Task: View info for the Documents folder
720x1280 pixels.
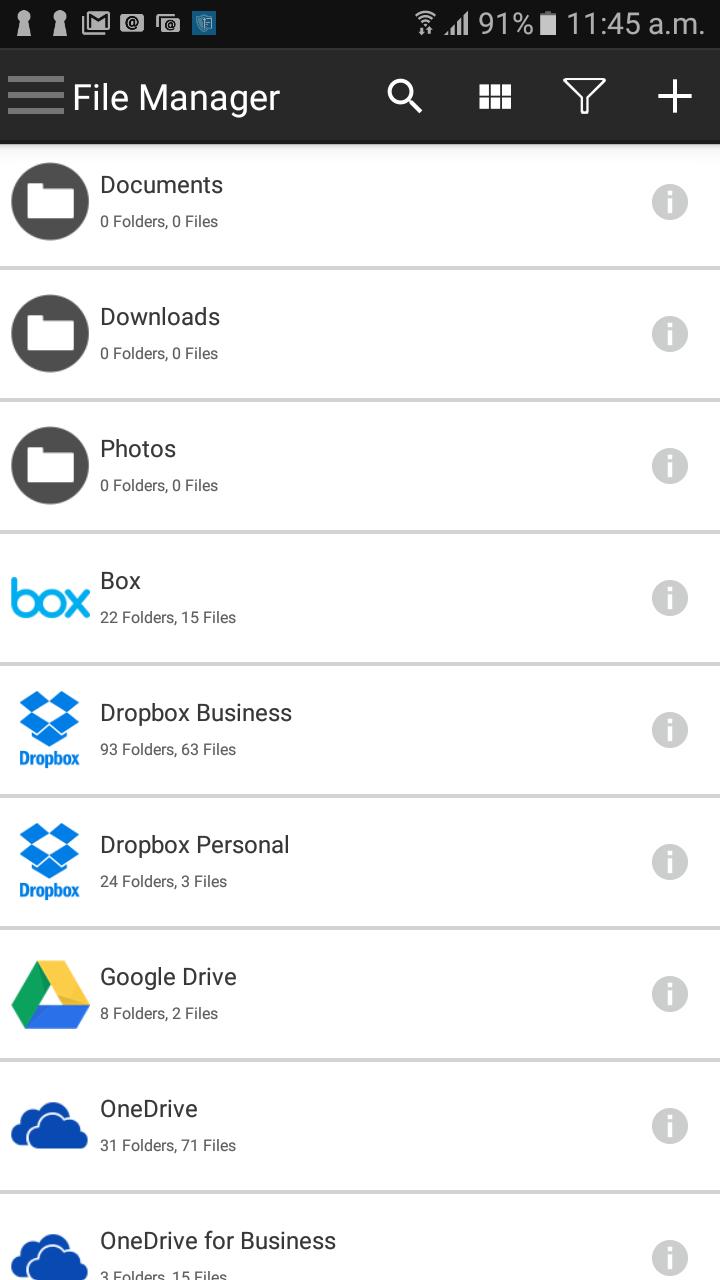Action: coord(670,202)
